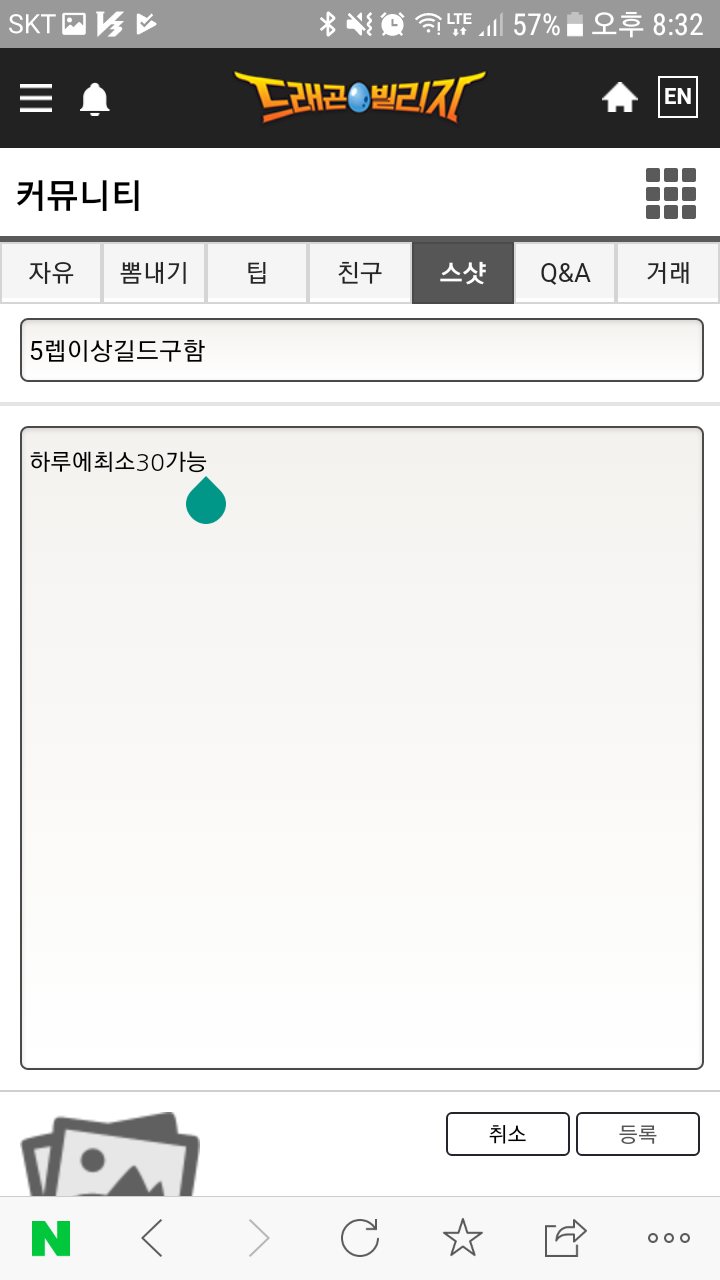Open the 친구 tab

pyautogui.click(x=360, y=273)
